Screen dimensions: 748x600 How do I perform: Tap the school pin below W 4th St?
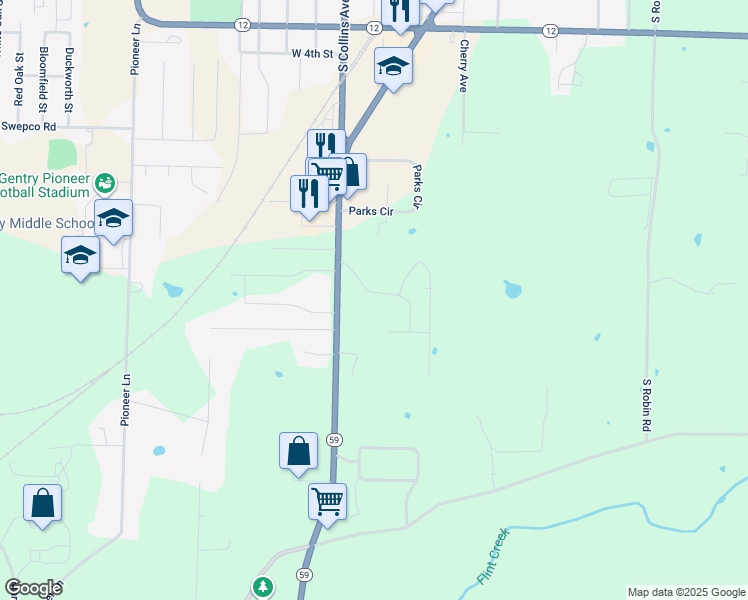pos(393,68)
